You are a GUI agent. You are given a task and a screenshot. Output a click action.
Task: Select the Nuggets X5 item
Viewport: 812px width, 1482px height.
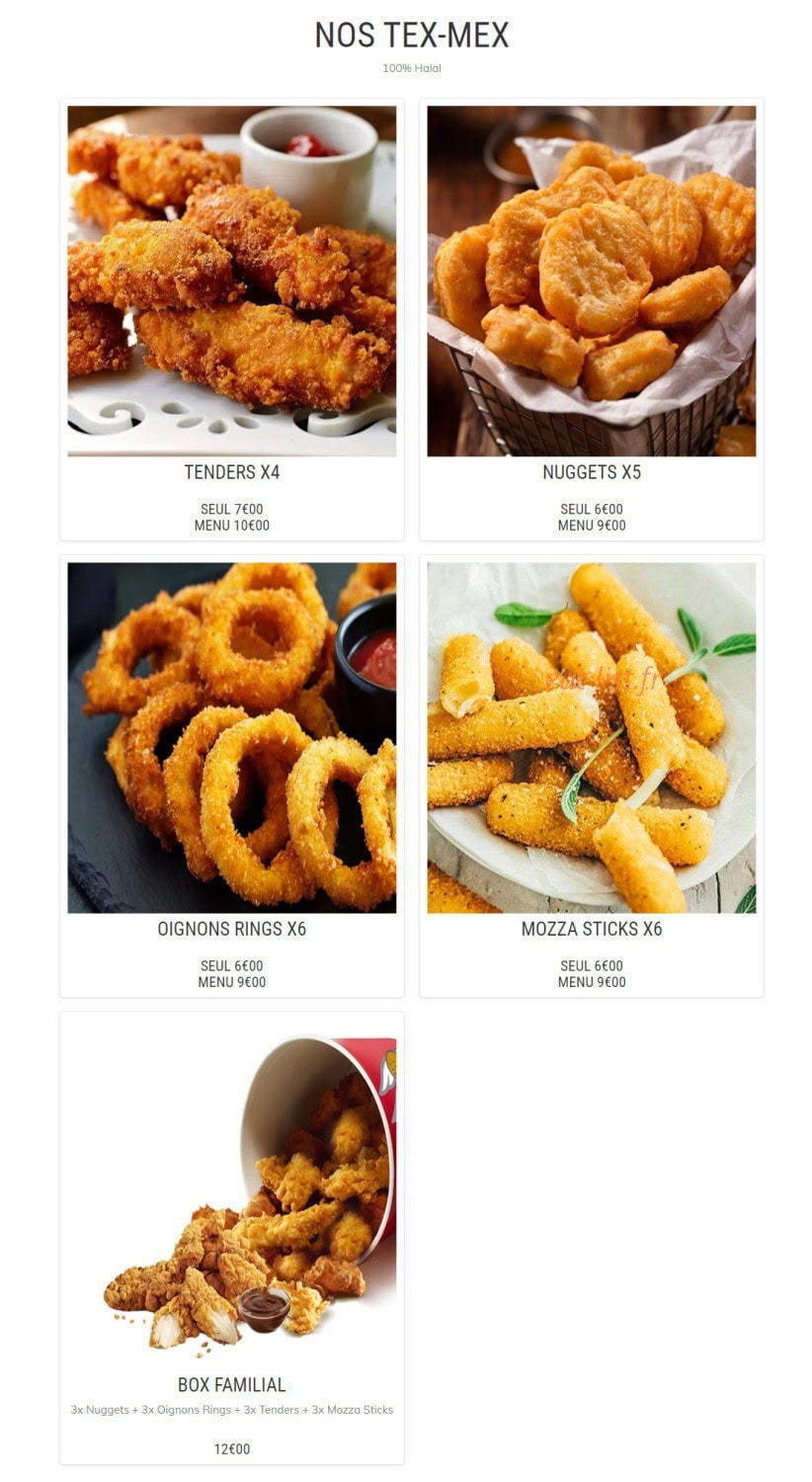(592, 319)
